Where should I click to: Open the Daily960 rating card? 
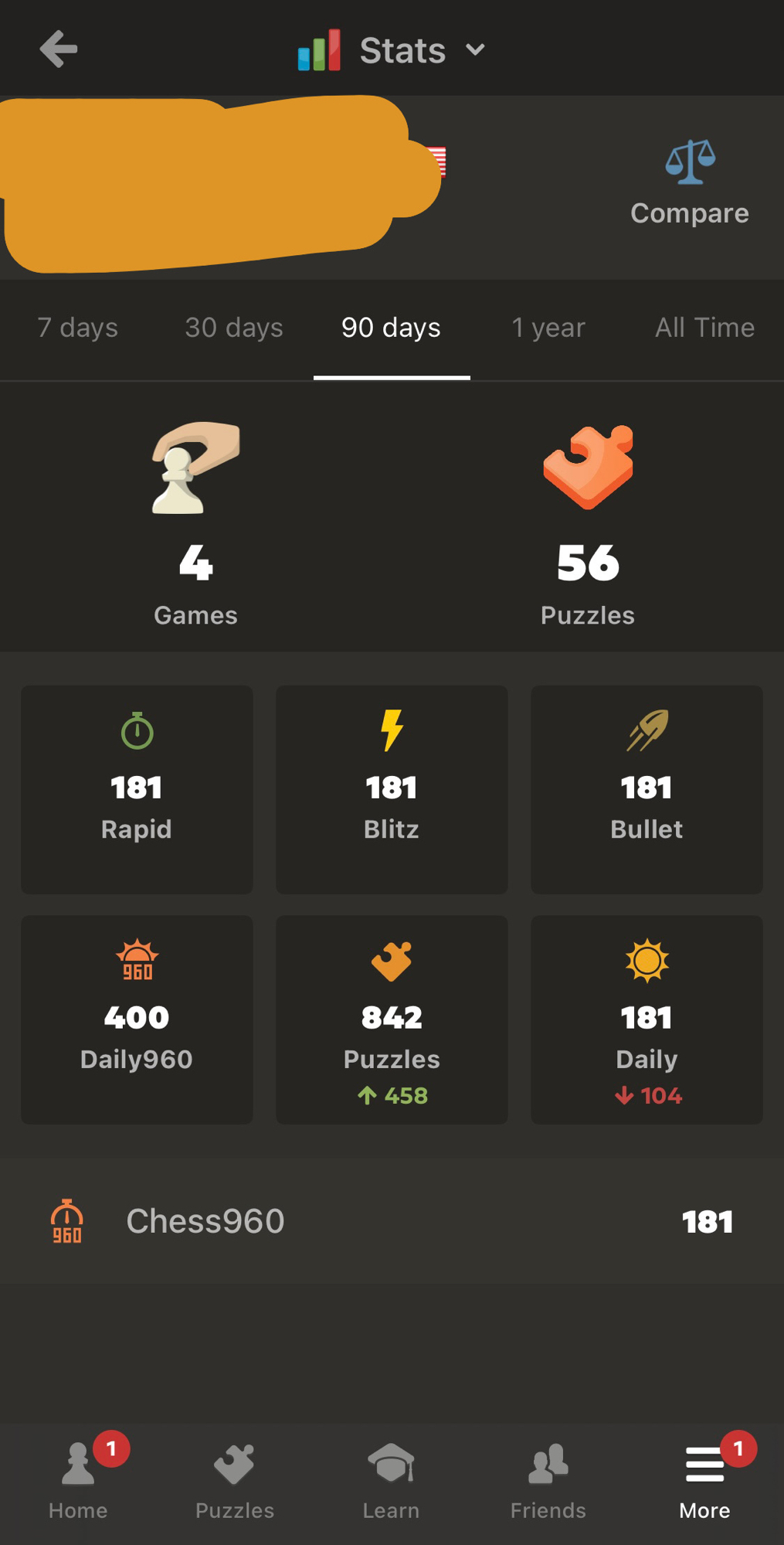point(137,1019)
